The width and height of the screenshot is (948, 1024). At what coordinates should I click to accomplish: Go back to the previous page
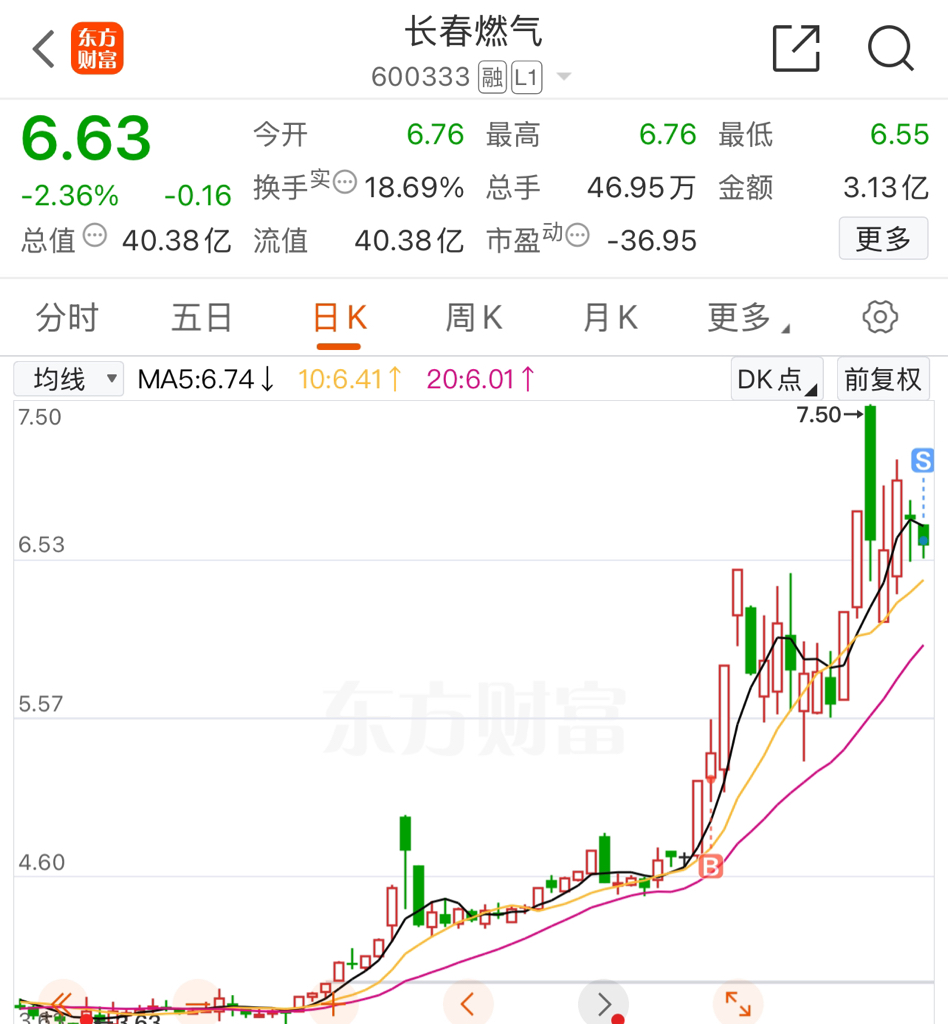[x=43, y=48]
